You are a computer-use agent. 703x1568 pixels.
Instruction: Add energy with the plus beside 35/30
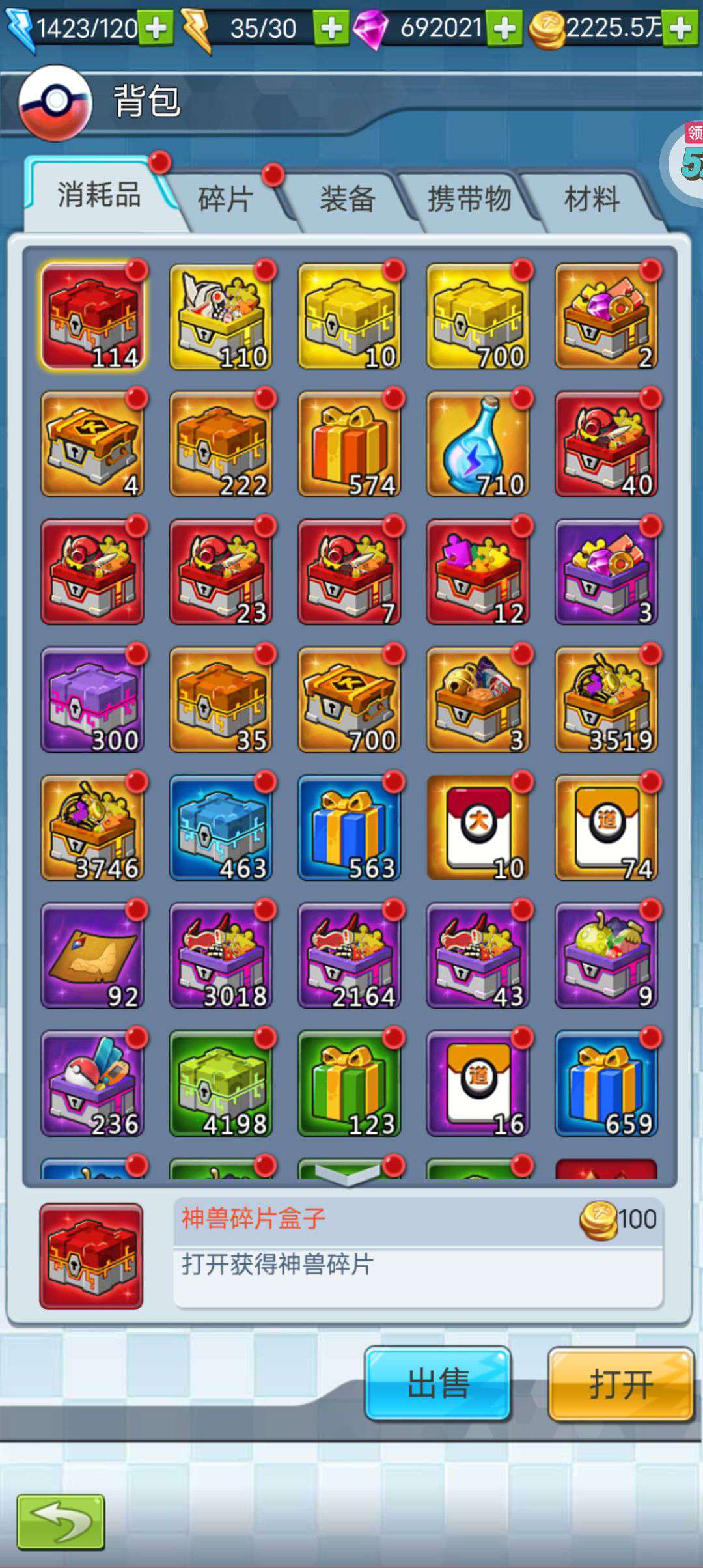(331, 28)
